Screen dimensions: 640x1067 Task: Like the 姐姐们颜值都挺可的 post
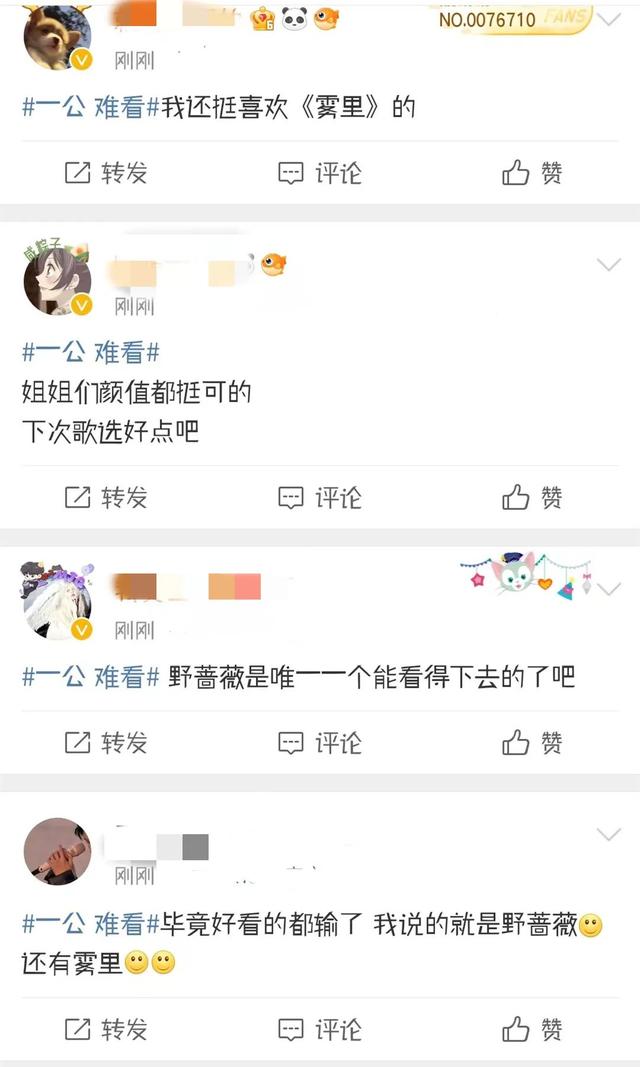click(x=533, y=497)
